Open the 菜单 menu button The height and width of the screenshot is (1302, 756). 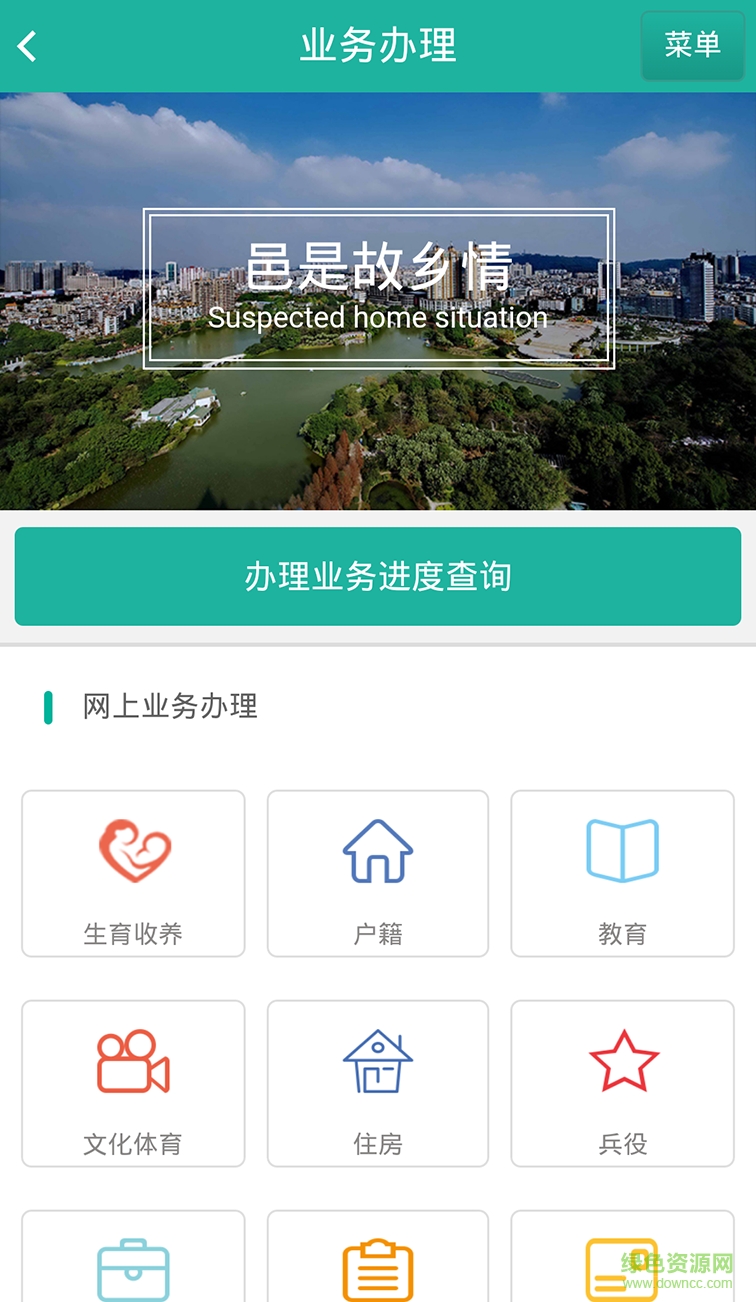692,45
